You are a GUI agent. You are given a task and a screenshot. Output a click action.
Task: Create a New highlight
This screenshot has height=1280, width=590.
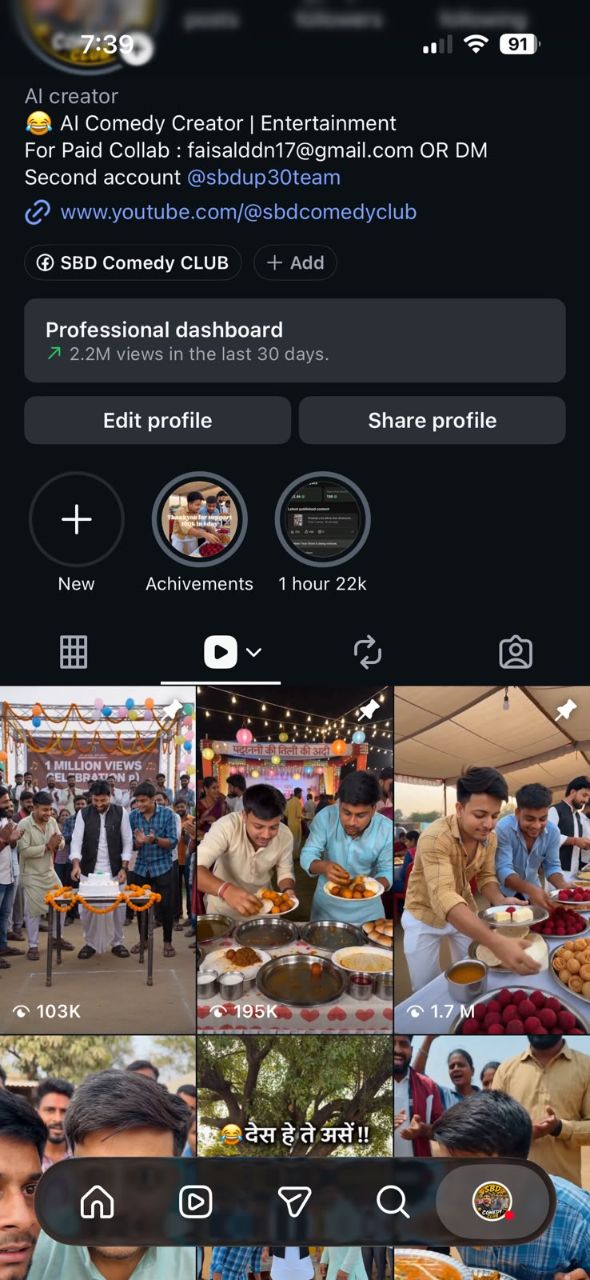(x=77, y=520)
